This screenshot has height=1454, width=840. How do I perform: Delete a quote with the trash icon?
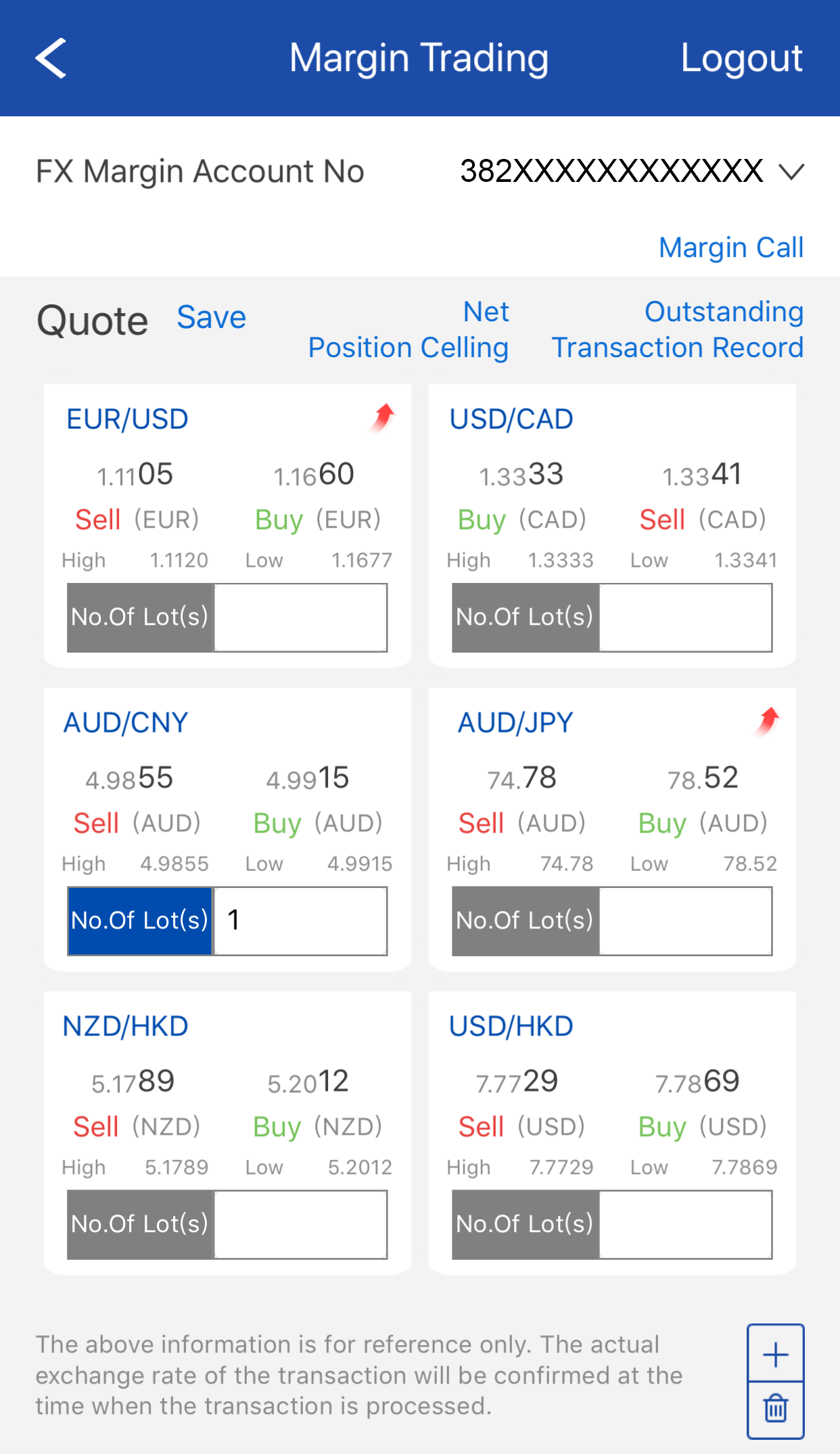point(775,1409)
